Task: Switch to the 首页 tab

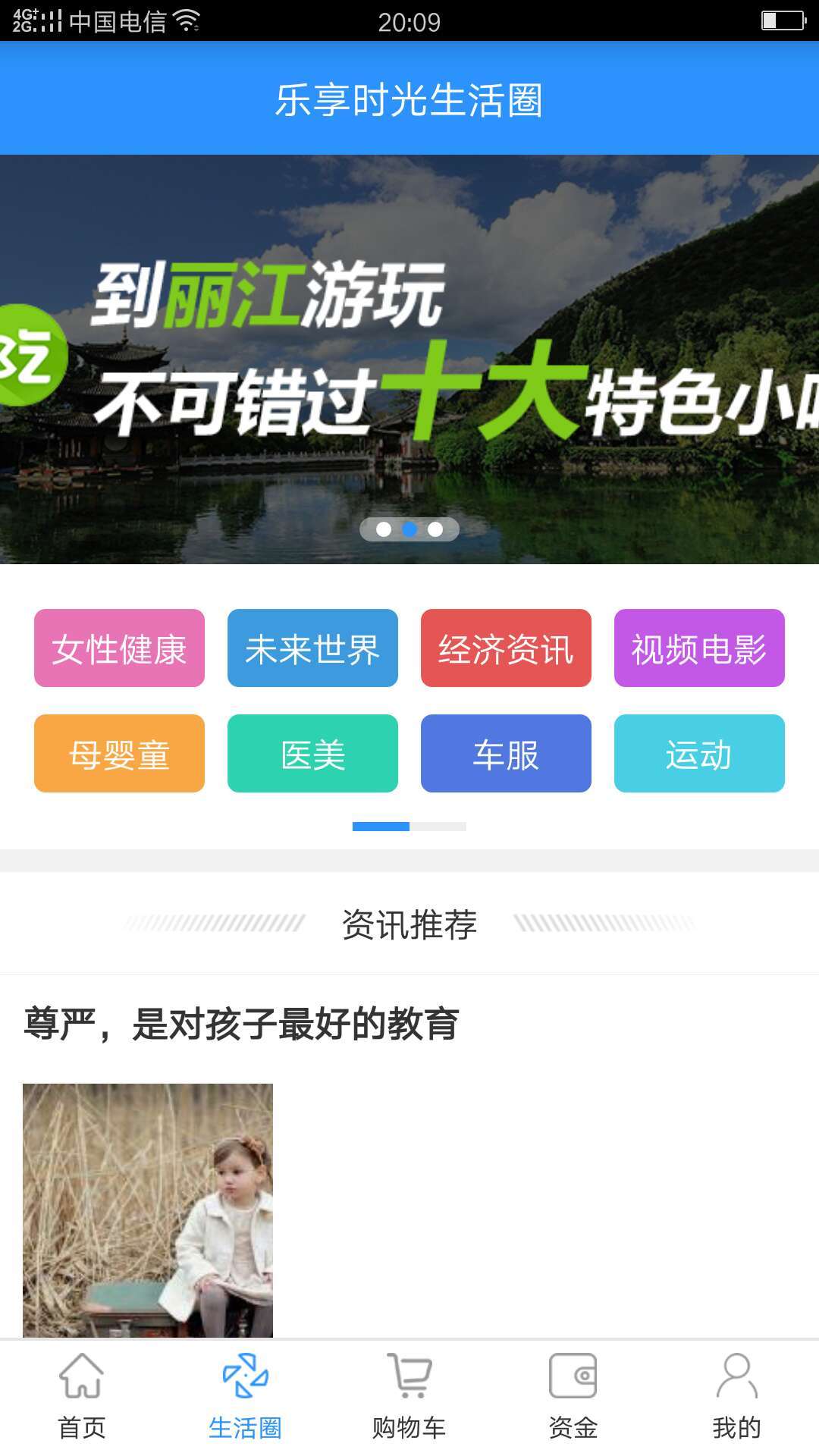Action: 82,1397
